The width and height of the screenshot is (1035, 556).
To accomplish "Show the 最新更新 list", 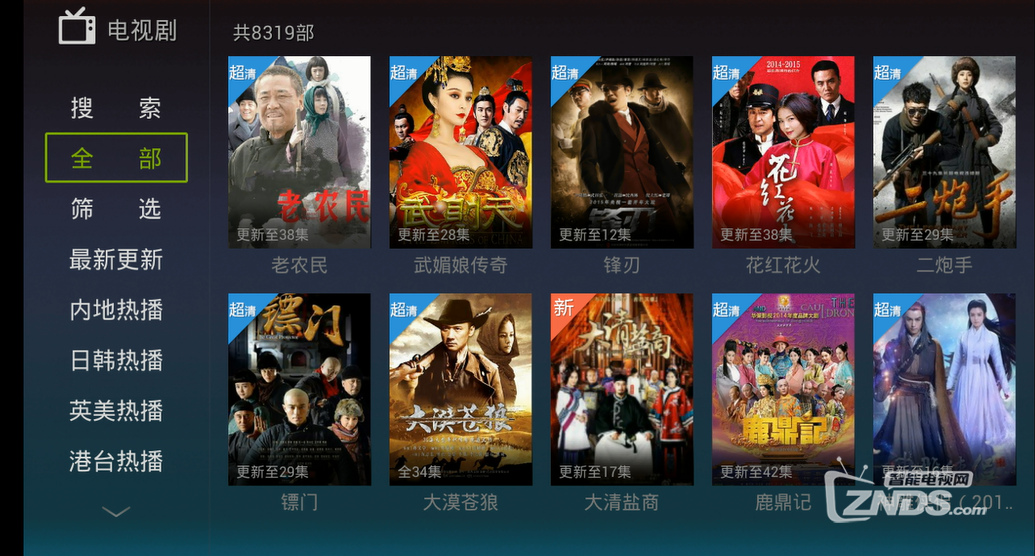I will [116, 260].
